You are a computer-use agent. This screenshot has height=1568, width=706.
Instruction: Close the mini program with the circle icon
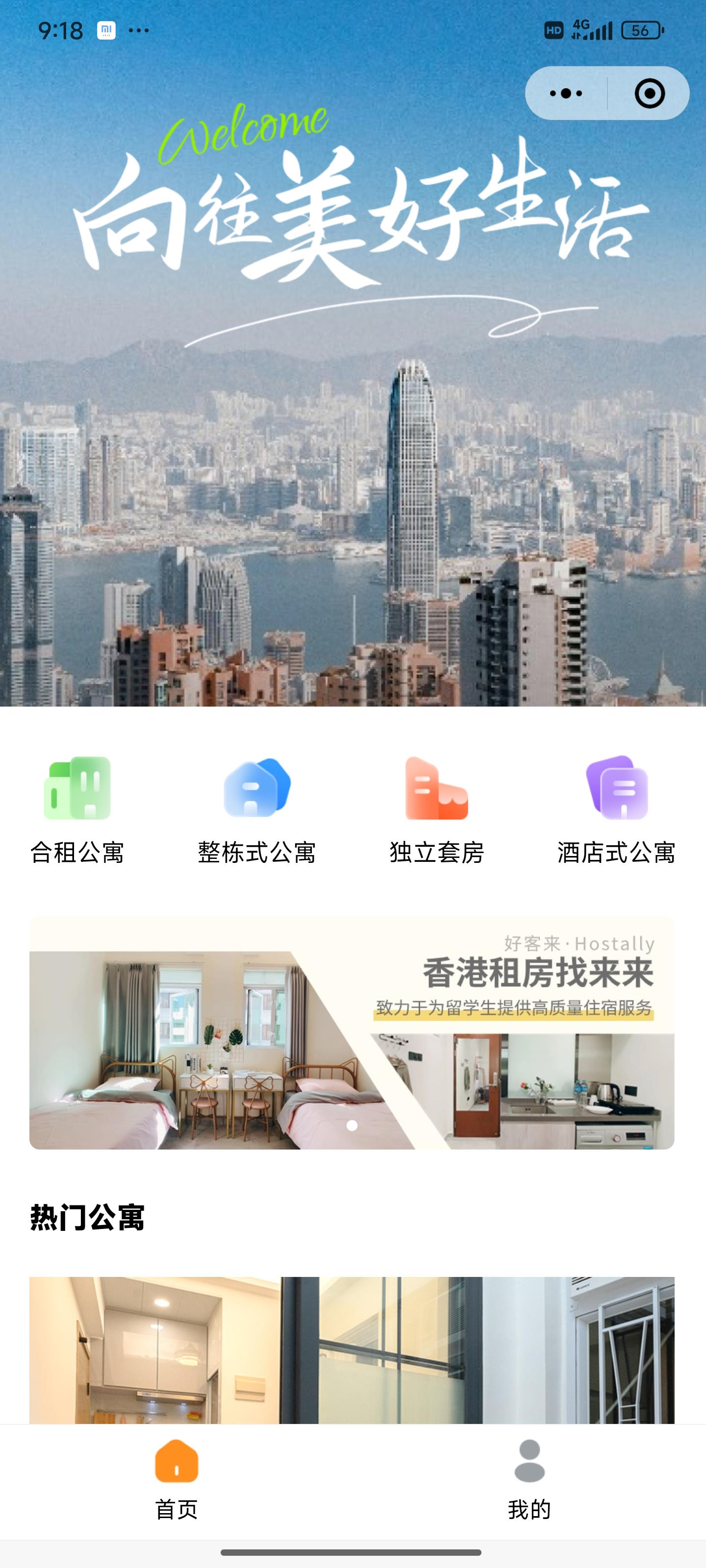point(649,93)
